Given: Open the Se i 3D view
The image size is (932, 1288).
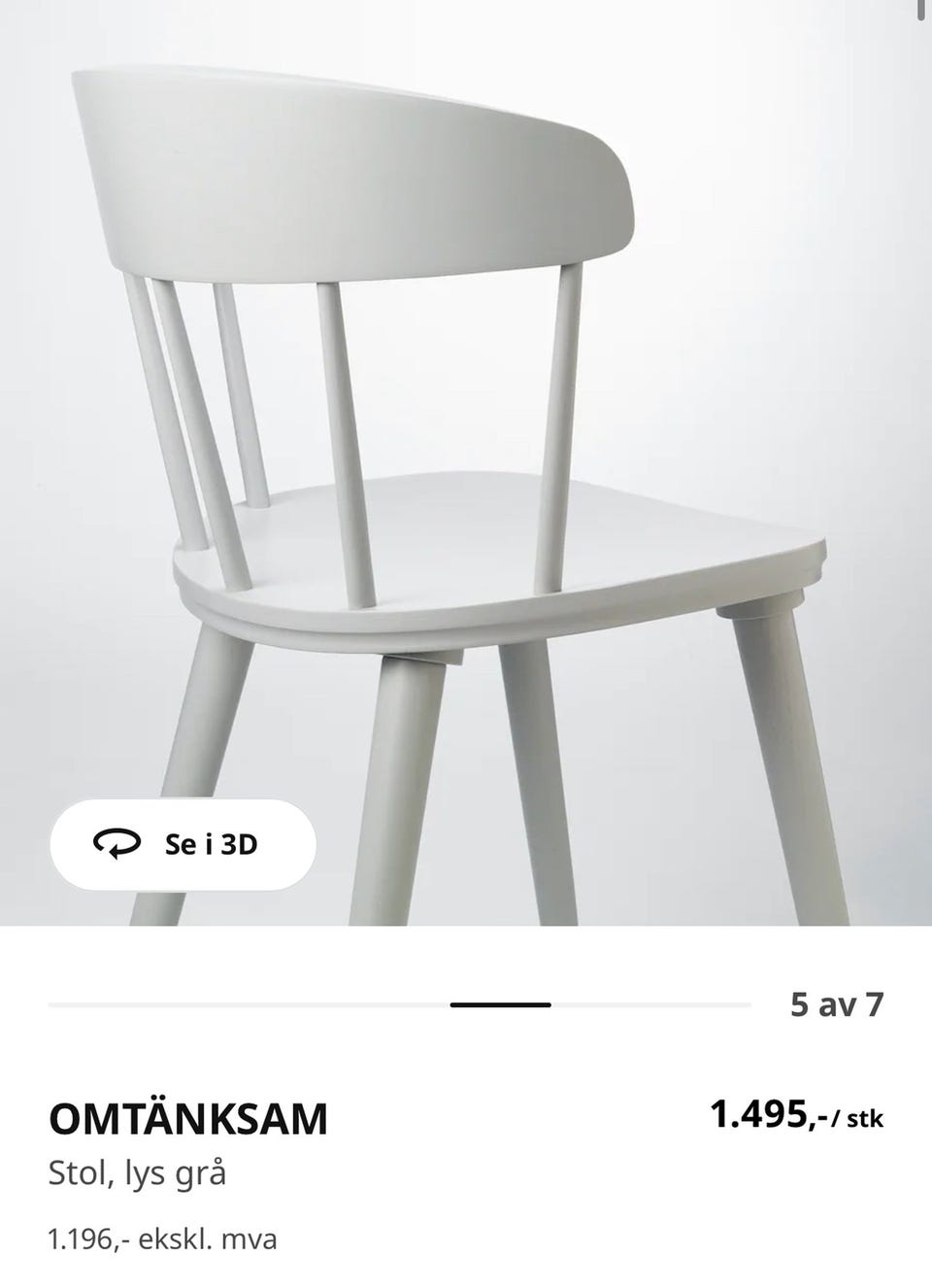Looking at the screenshot, I should [x=183, y=844].
